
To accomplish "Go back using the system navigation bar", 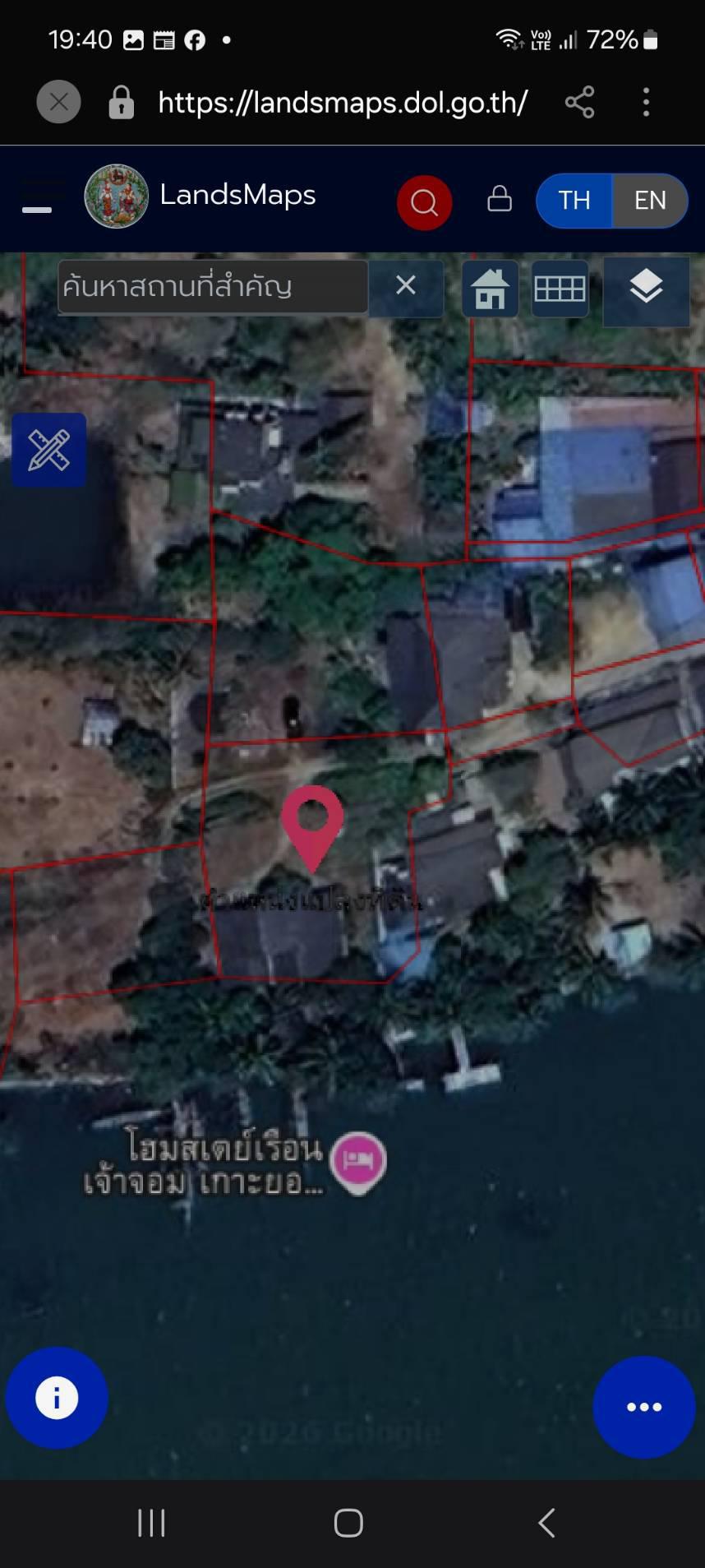I will [547, 1523].
